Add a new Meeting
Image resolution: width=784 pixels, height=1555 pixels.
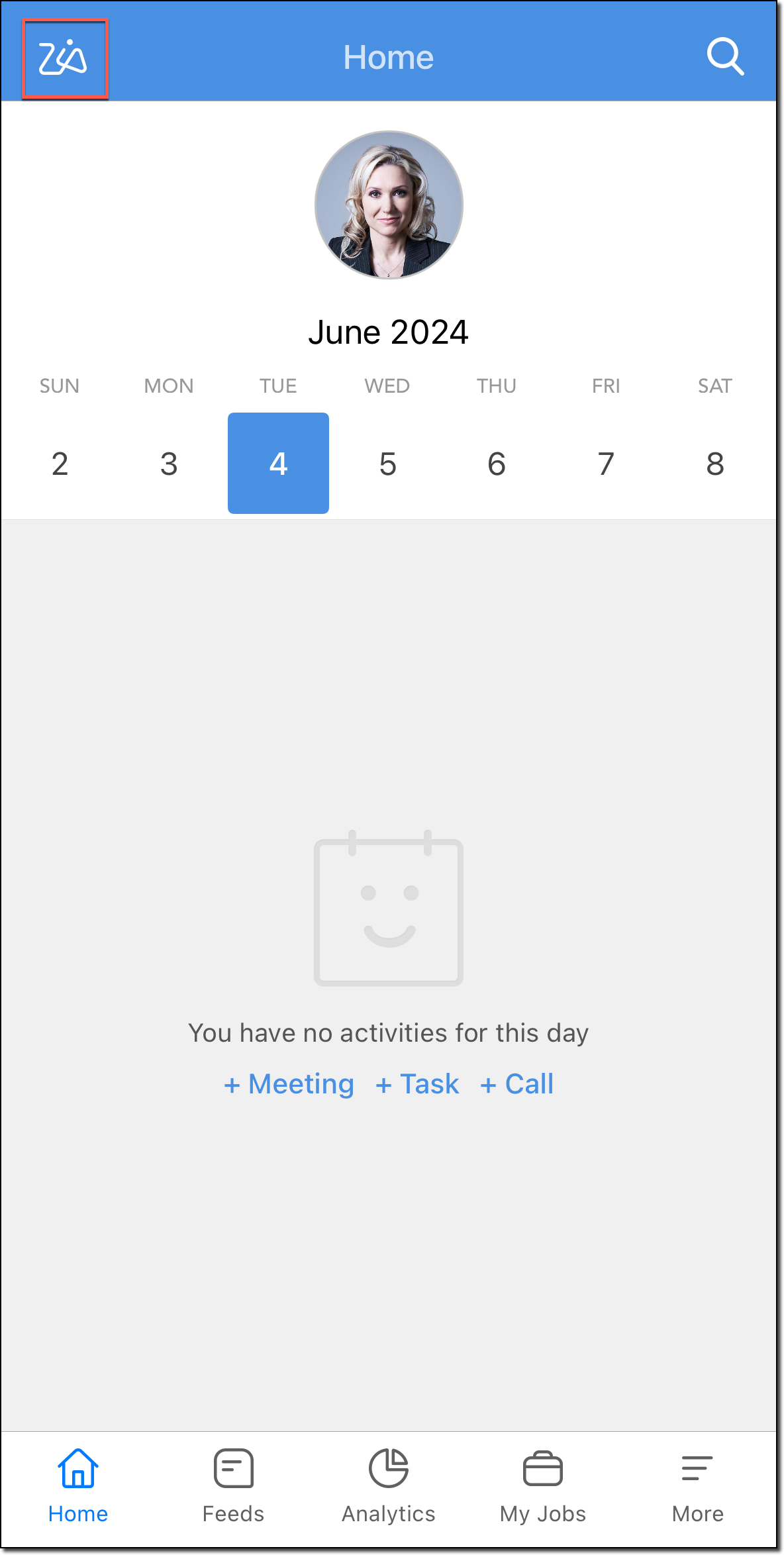coord(289,1084)
